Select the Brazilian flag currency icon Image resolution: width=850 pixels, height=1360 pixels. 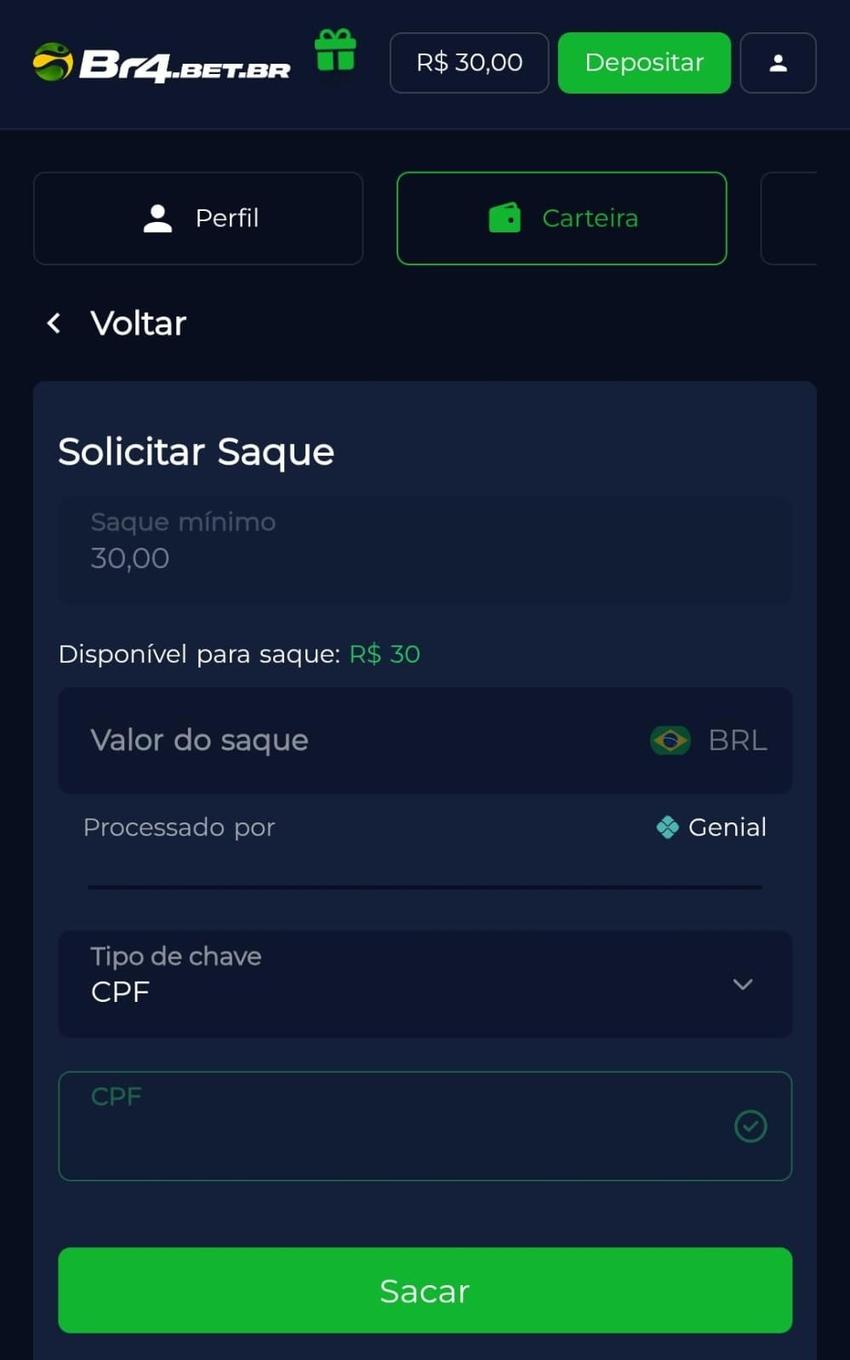pos(669,740)
